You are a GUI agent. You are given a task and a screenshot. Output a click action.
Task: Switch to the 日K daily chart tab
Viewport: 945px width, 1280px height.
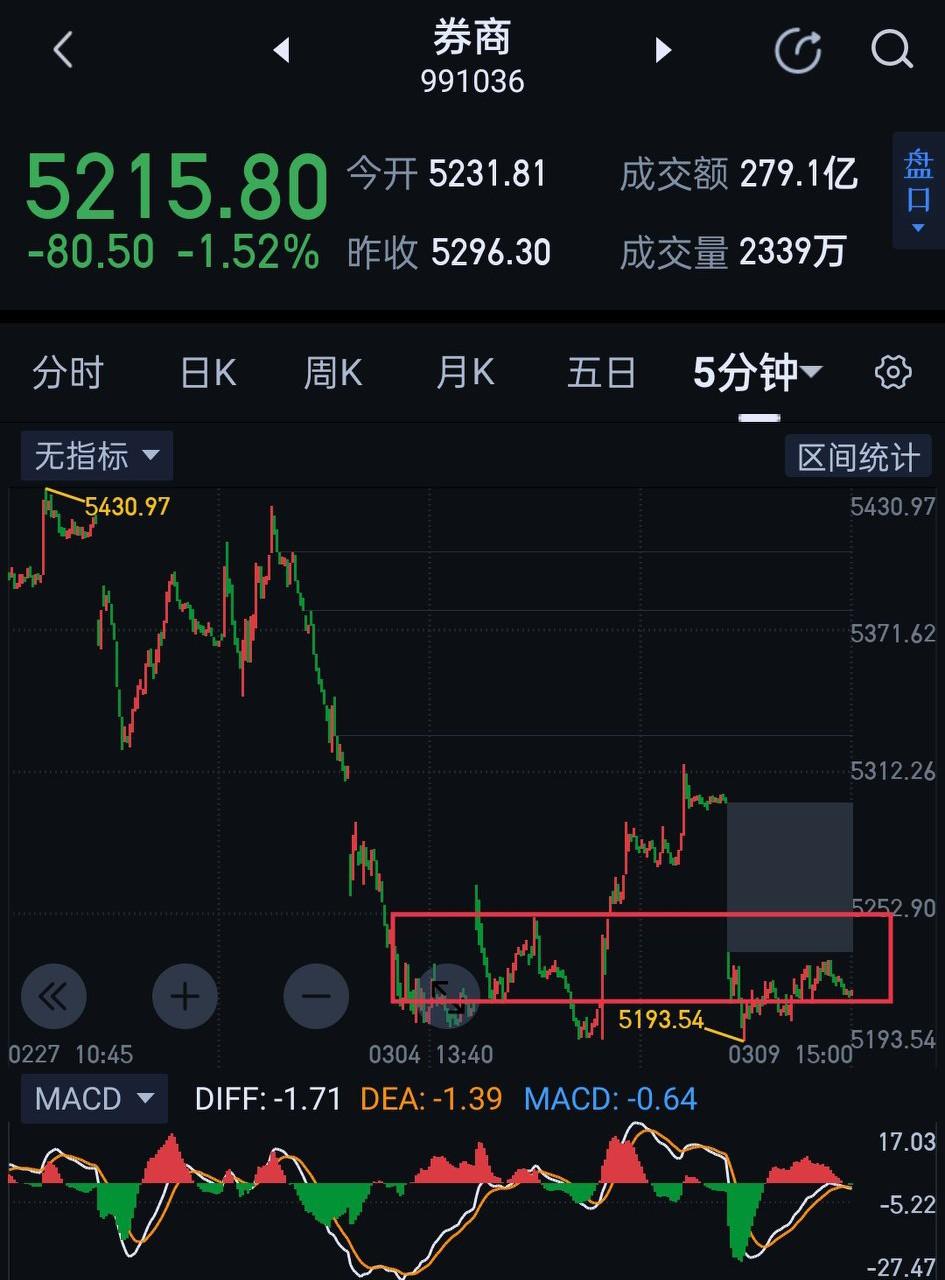[206, 371]
